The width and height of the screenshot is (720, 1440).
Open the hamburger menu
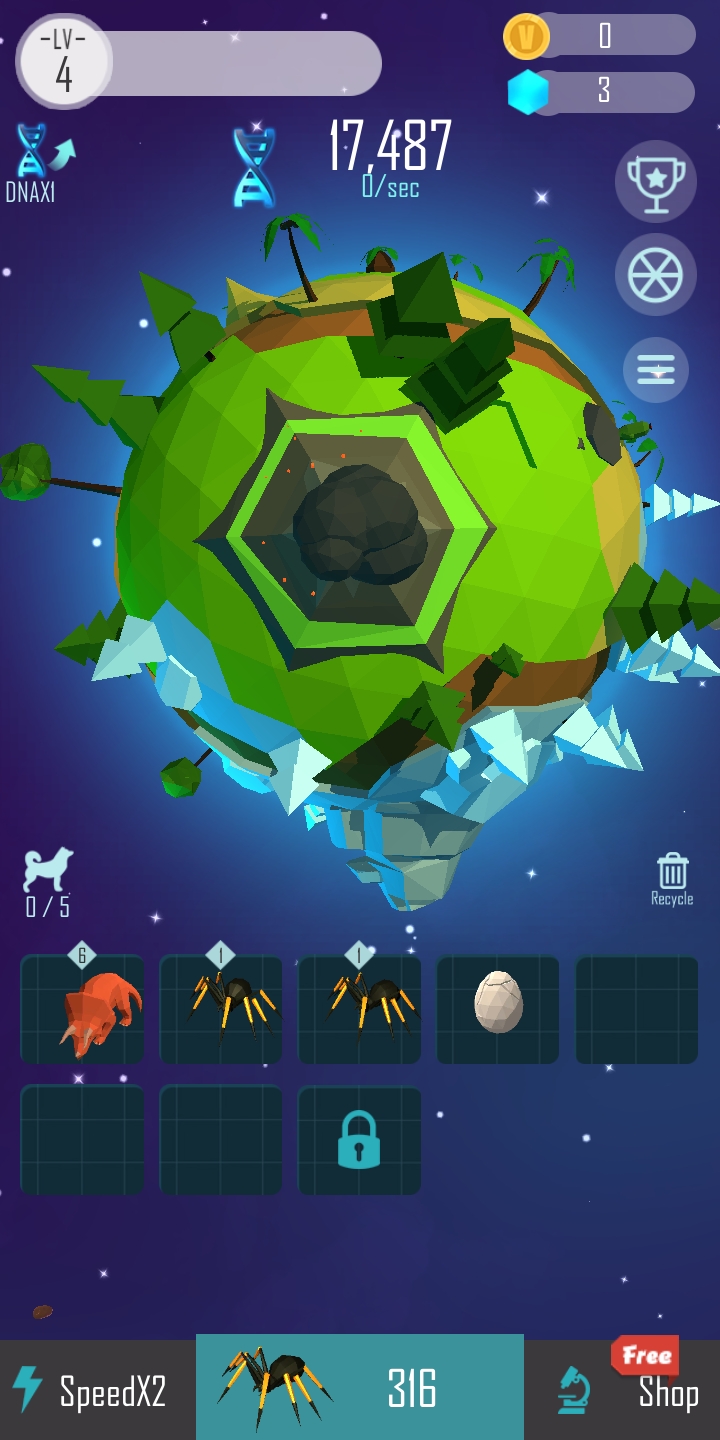pyautogui.click(x=656, y=370)
